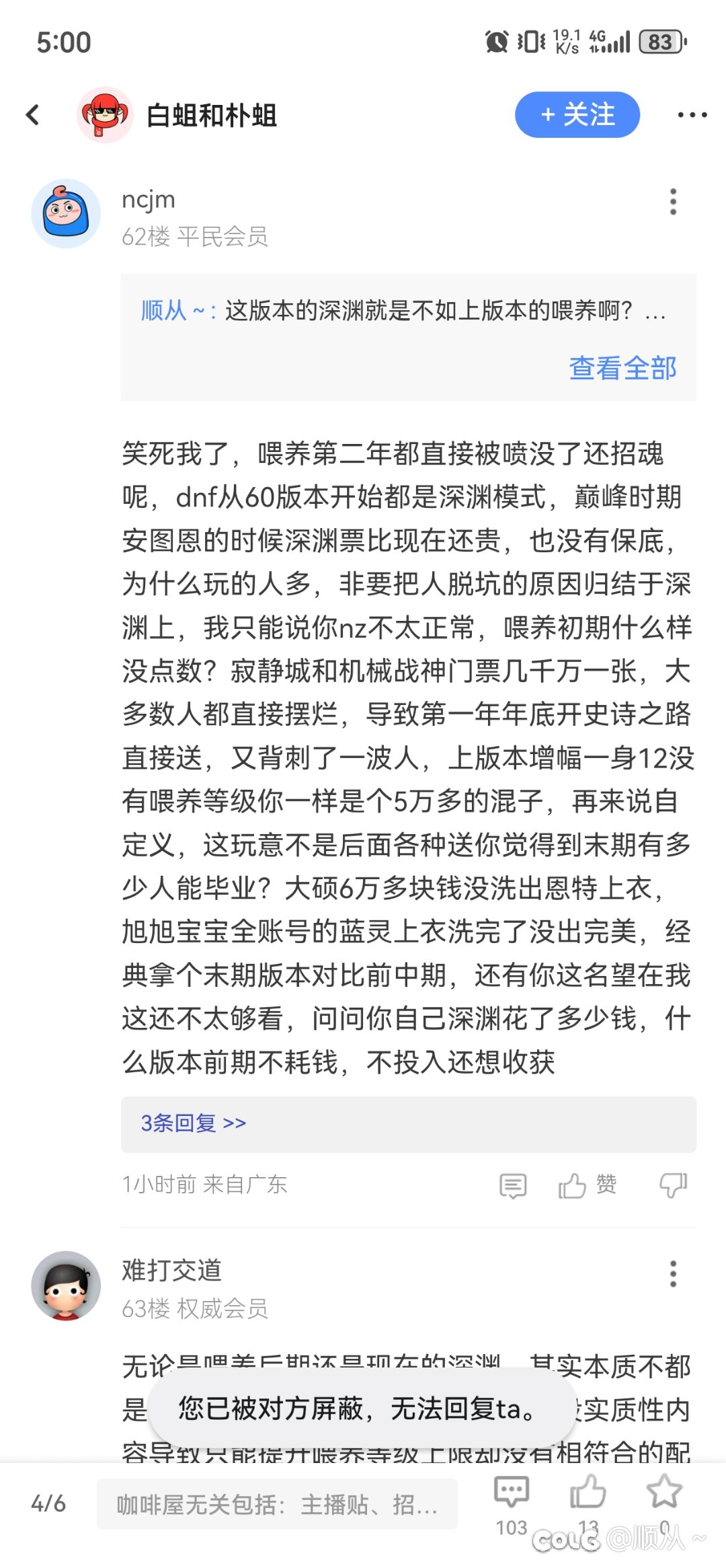Image resolution: width=726 pixels, height=1568 pixels.
Task: Open 难打交道's profile avatar
Action: 66,1285
